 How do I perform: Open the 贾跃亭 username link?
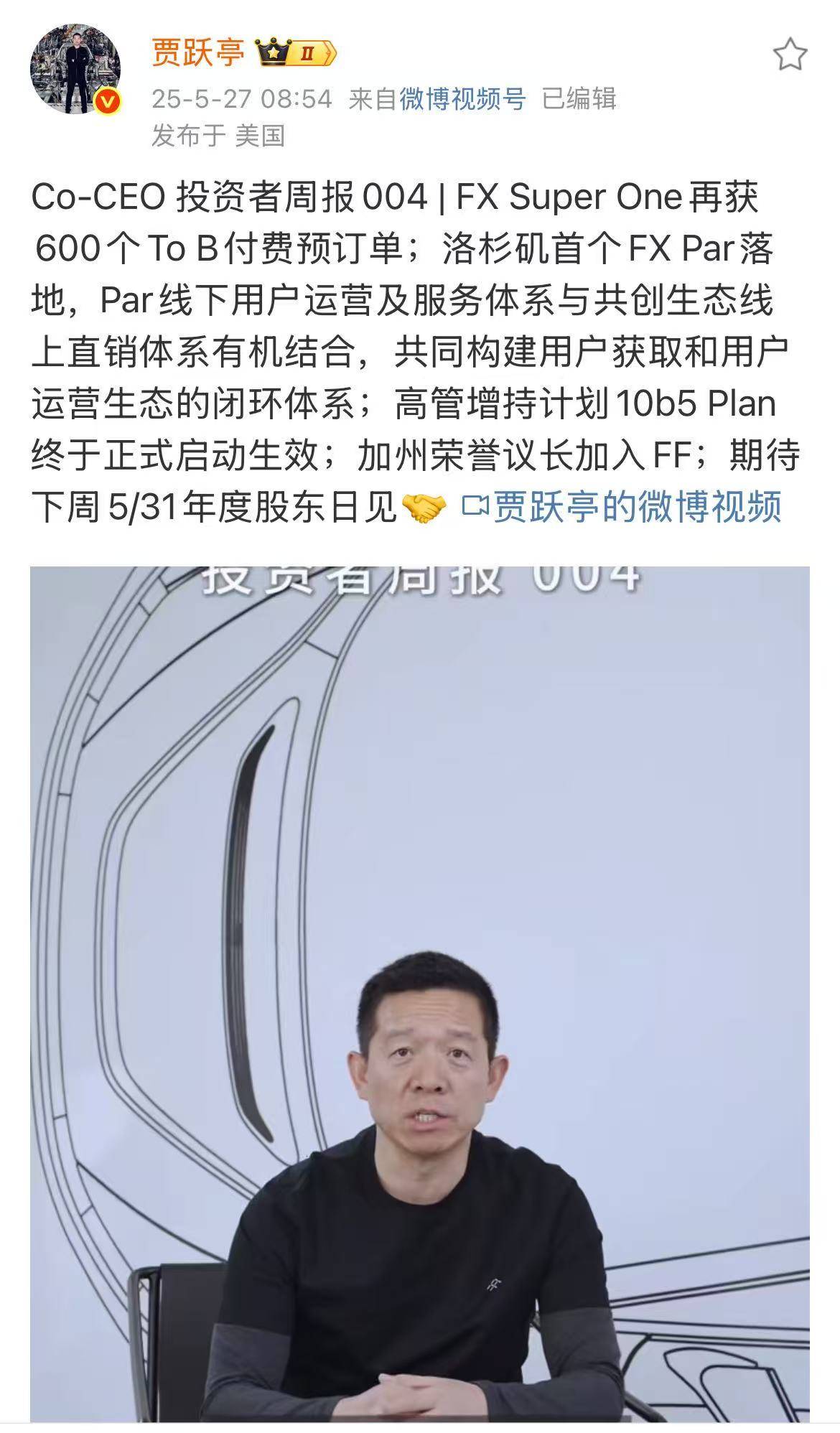click(197, 52)
